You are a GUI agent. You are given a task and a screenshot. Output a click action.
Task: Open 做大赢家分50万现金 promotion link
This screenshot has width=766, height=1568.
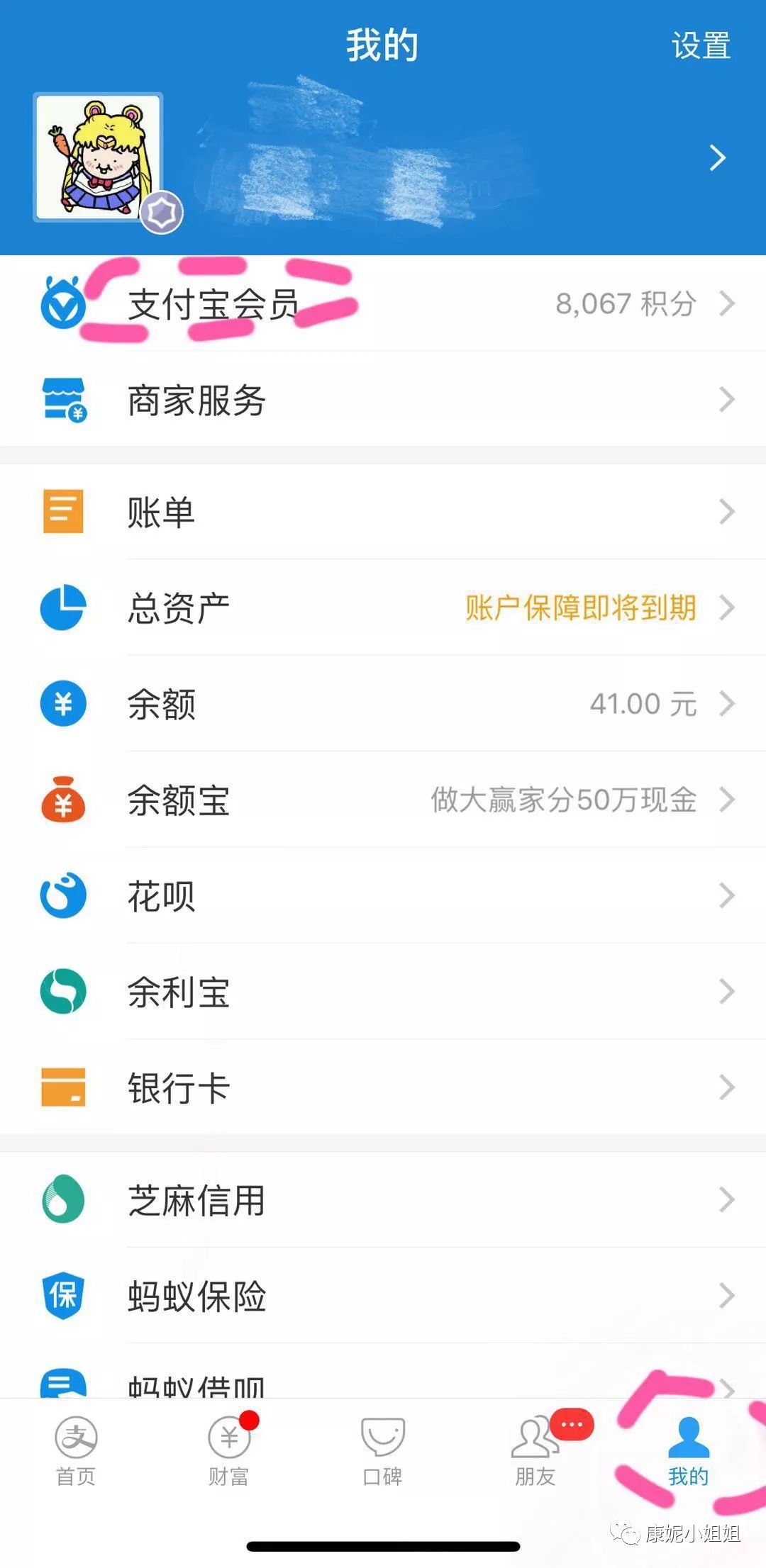click(x=562, y=800)
